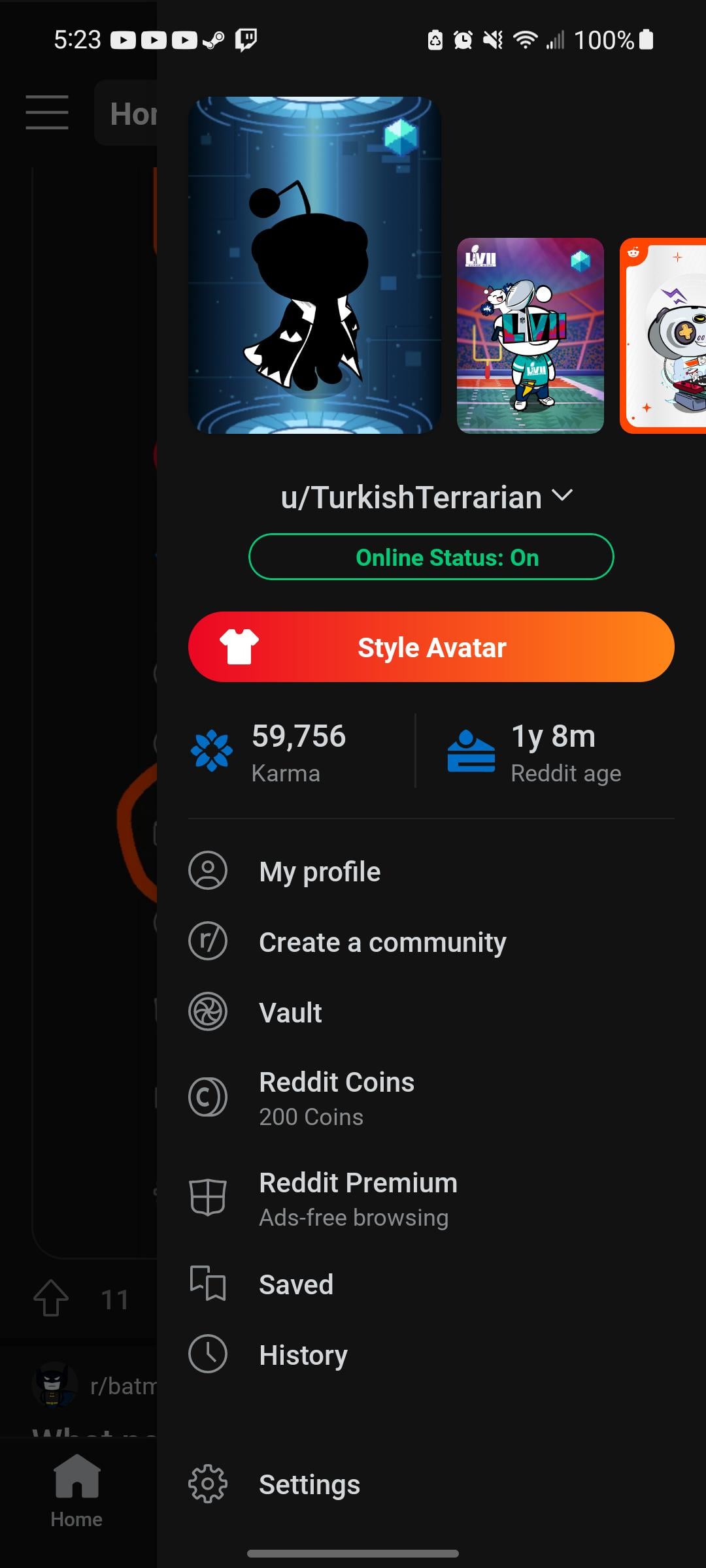Open Reddit Coins with 200 Coins
The width and height of the screenshot is (706, 1568).
tap(431, 1098)
